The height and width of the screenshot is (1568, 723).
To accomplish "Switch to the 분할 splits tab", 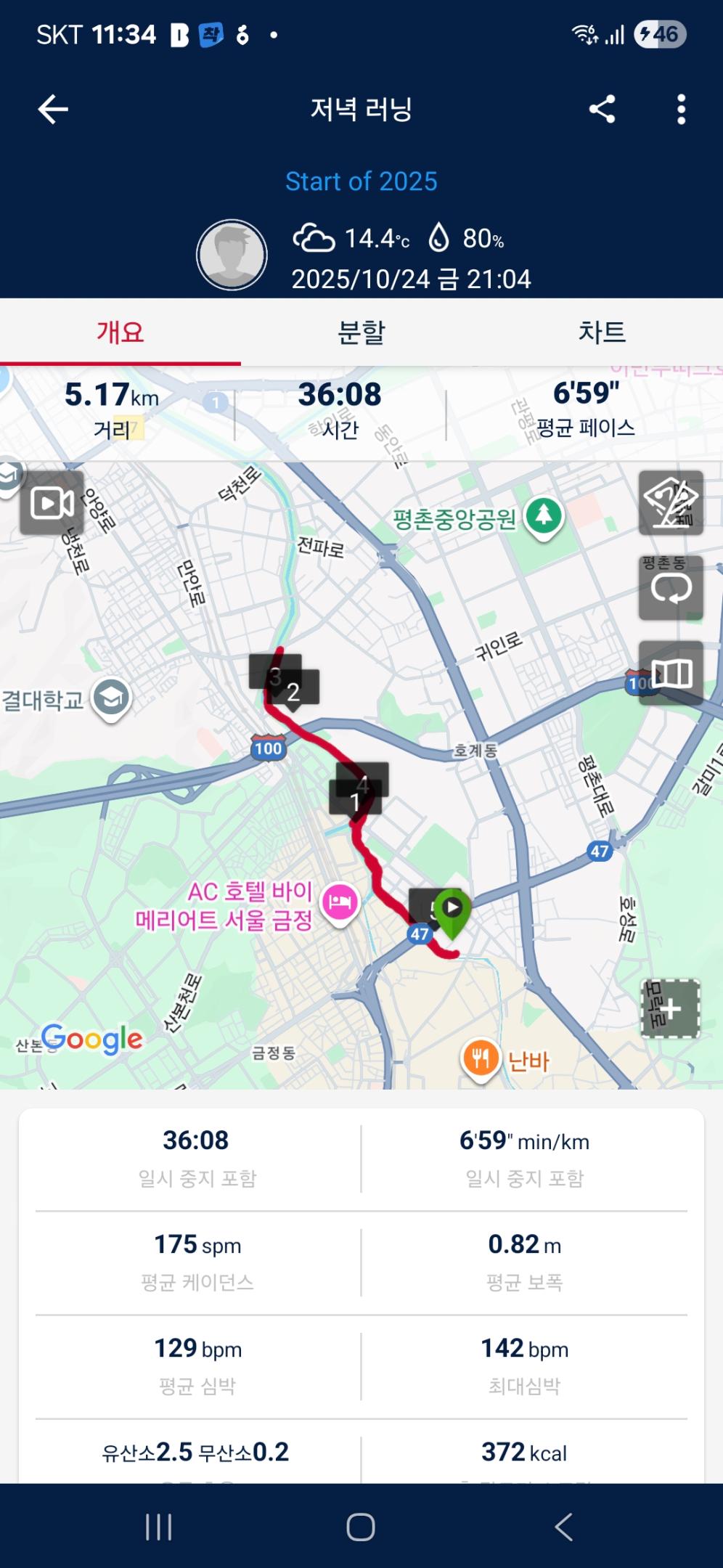I will [x=361, y=332].
